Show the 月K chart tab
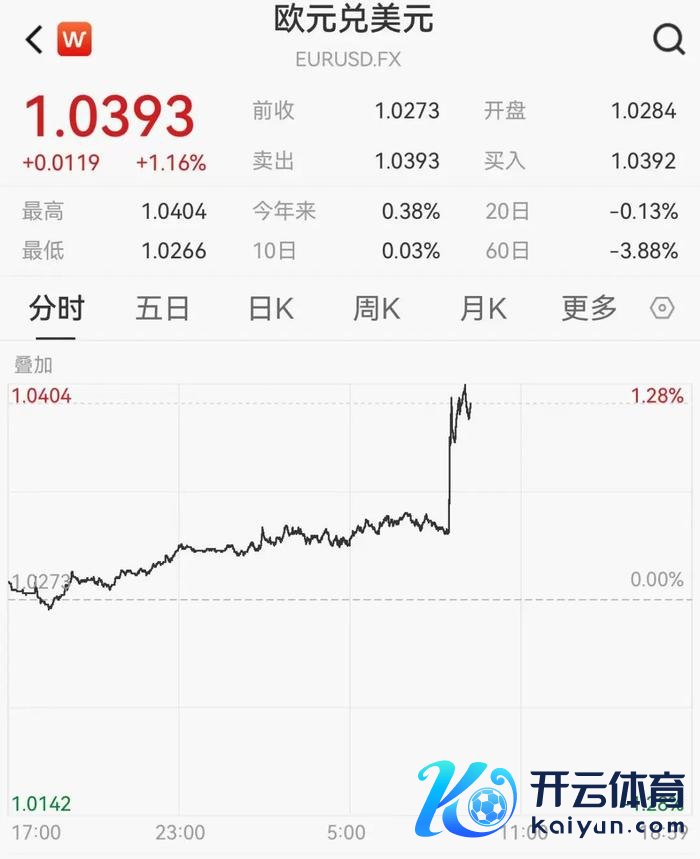 483,309
